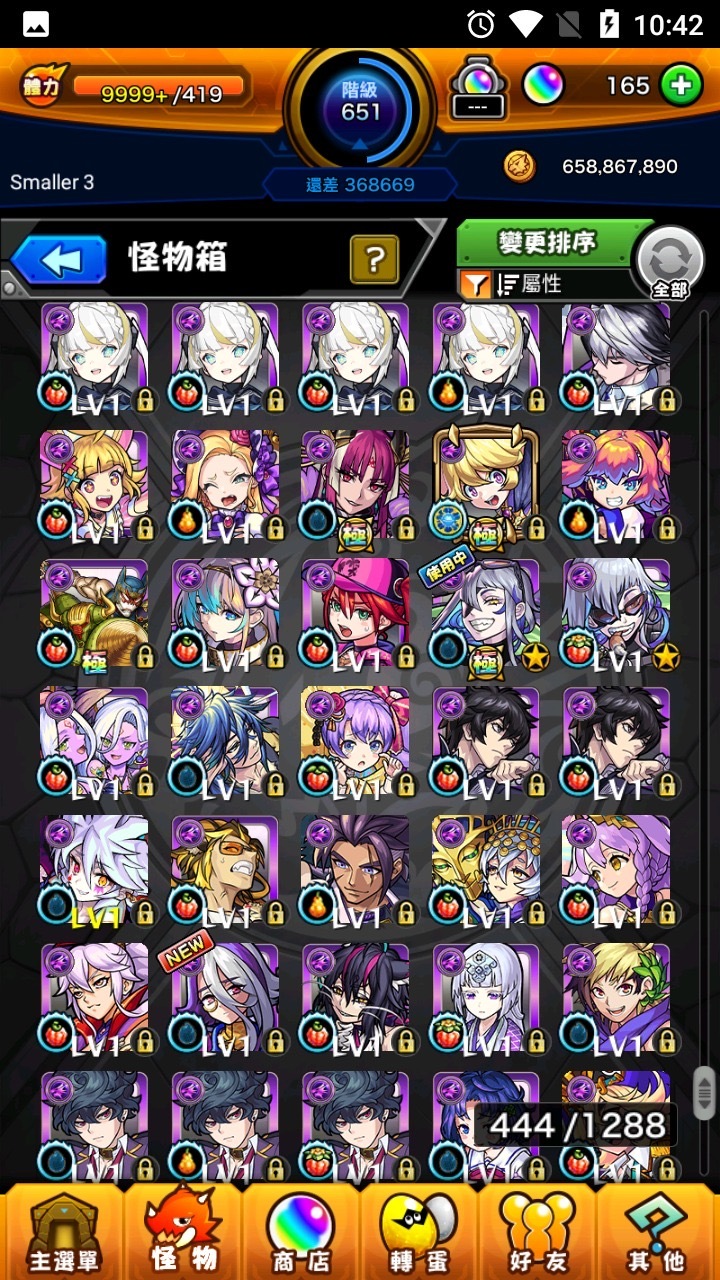Open the 其他 tab
Image resolution: width=720 pixels, height=1280 pixels.
pos(658,1232)
